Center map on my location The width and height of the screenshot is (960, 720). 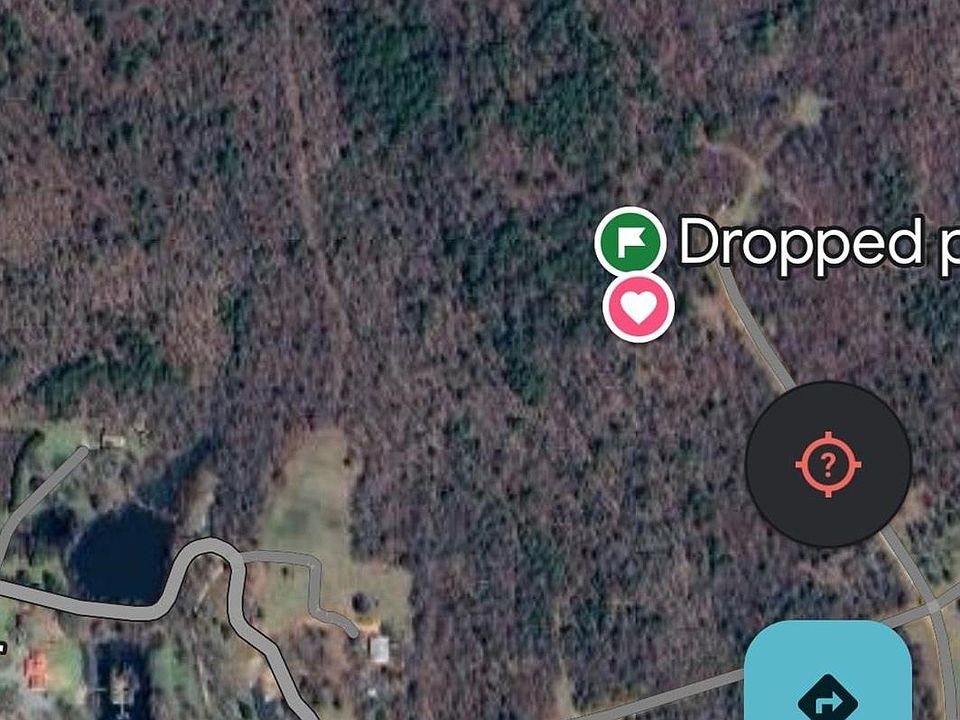pyautogui.click(x=828, y=464)
